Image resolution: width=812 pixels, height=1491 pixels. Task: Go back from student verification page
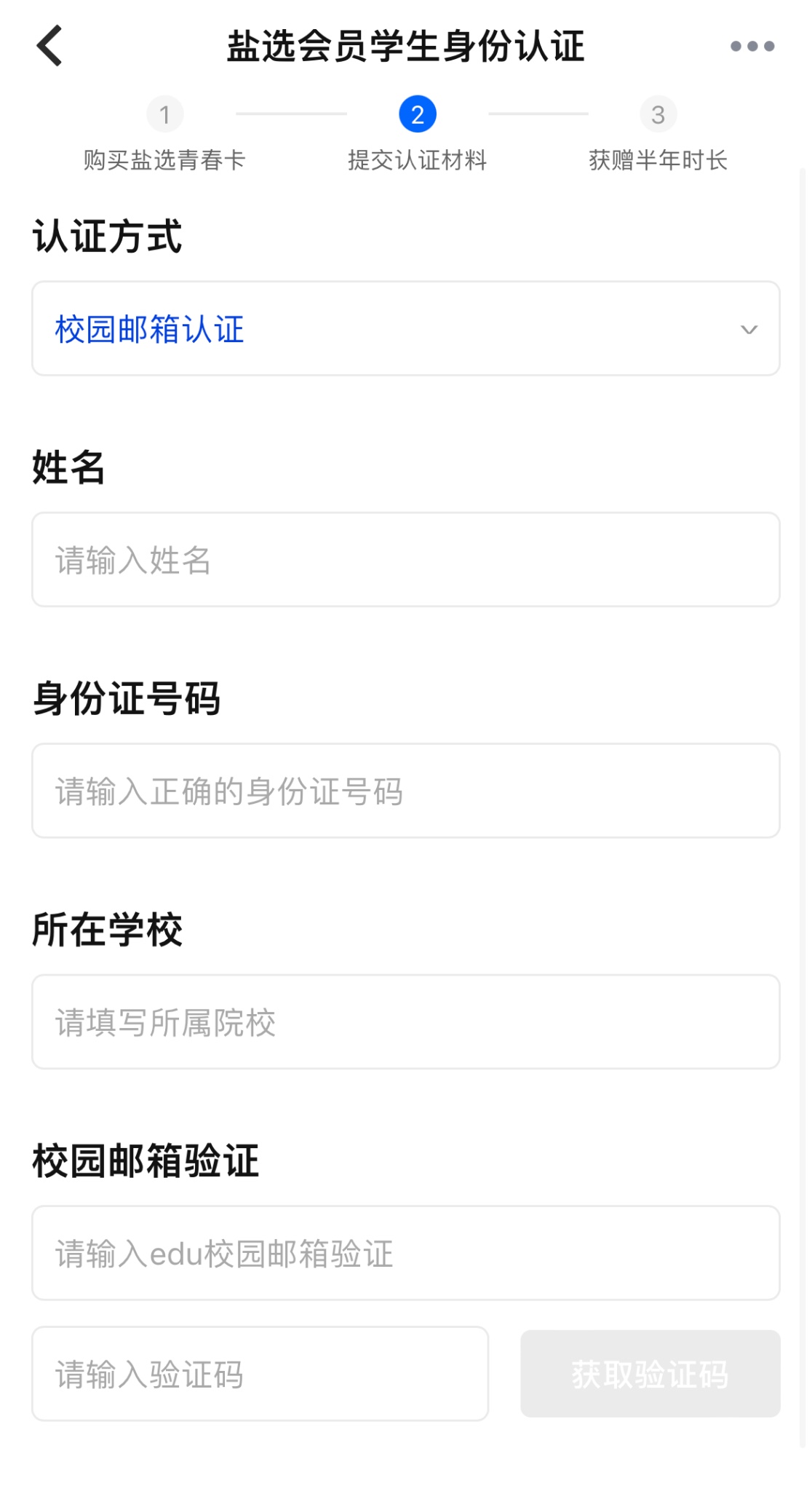pos(49,46)
